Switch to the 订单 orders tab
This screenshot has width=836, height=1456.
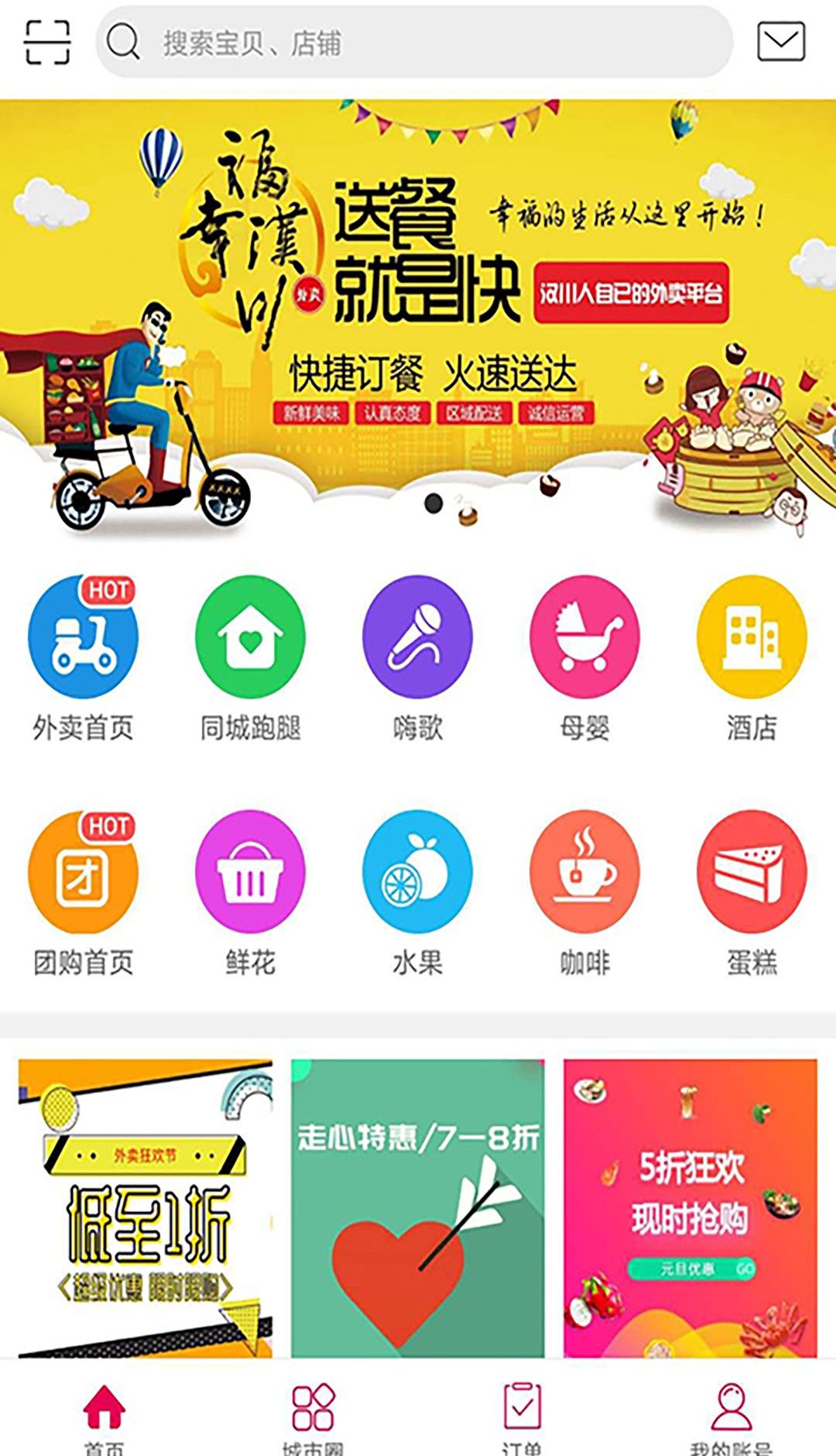[x=522, y=1417]
